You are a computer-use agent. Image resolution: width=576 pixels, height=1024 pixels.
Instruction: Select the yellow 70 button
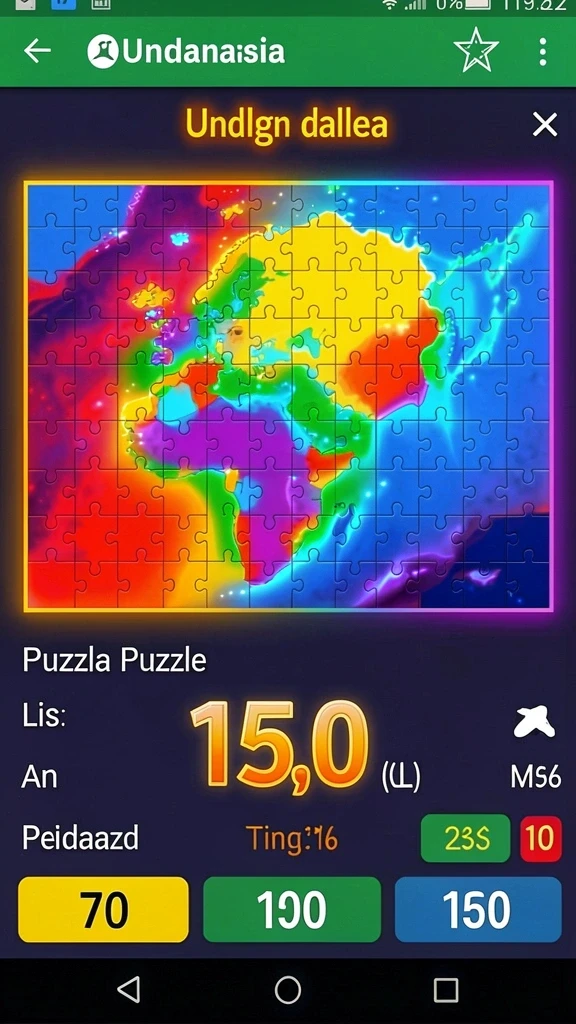pyautogui.click(x=103, y=910)
